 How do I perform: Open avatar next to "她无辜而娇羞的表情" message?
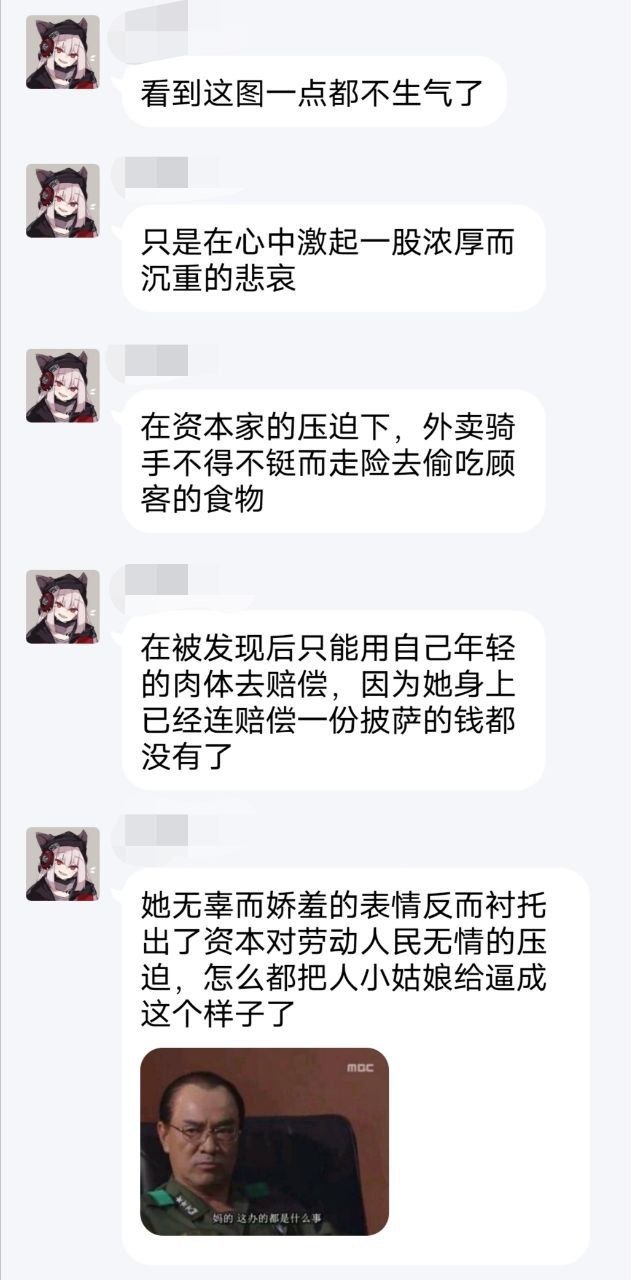(x=62, y=864)
